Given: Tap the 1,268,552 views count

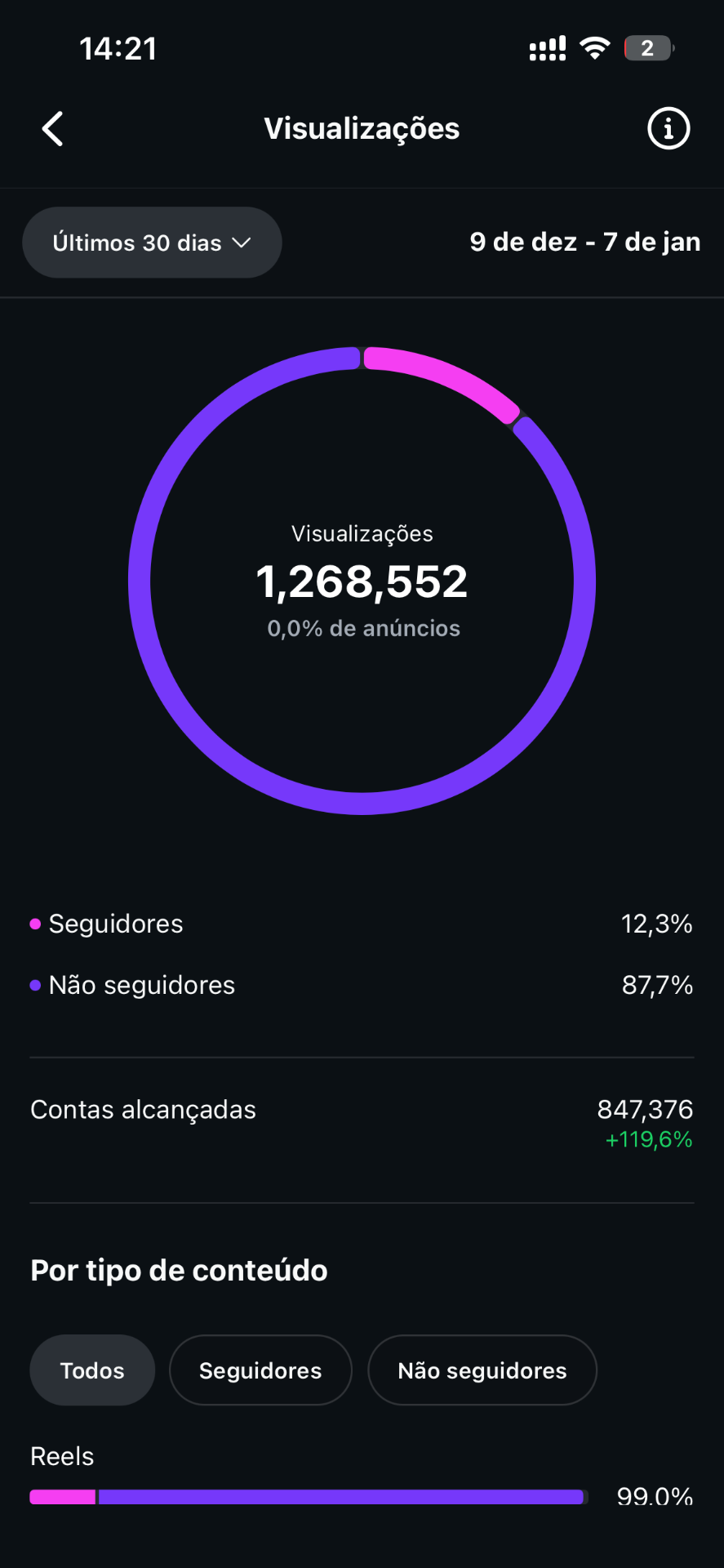Looking at the screenshot, I should coord(362,581).
